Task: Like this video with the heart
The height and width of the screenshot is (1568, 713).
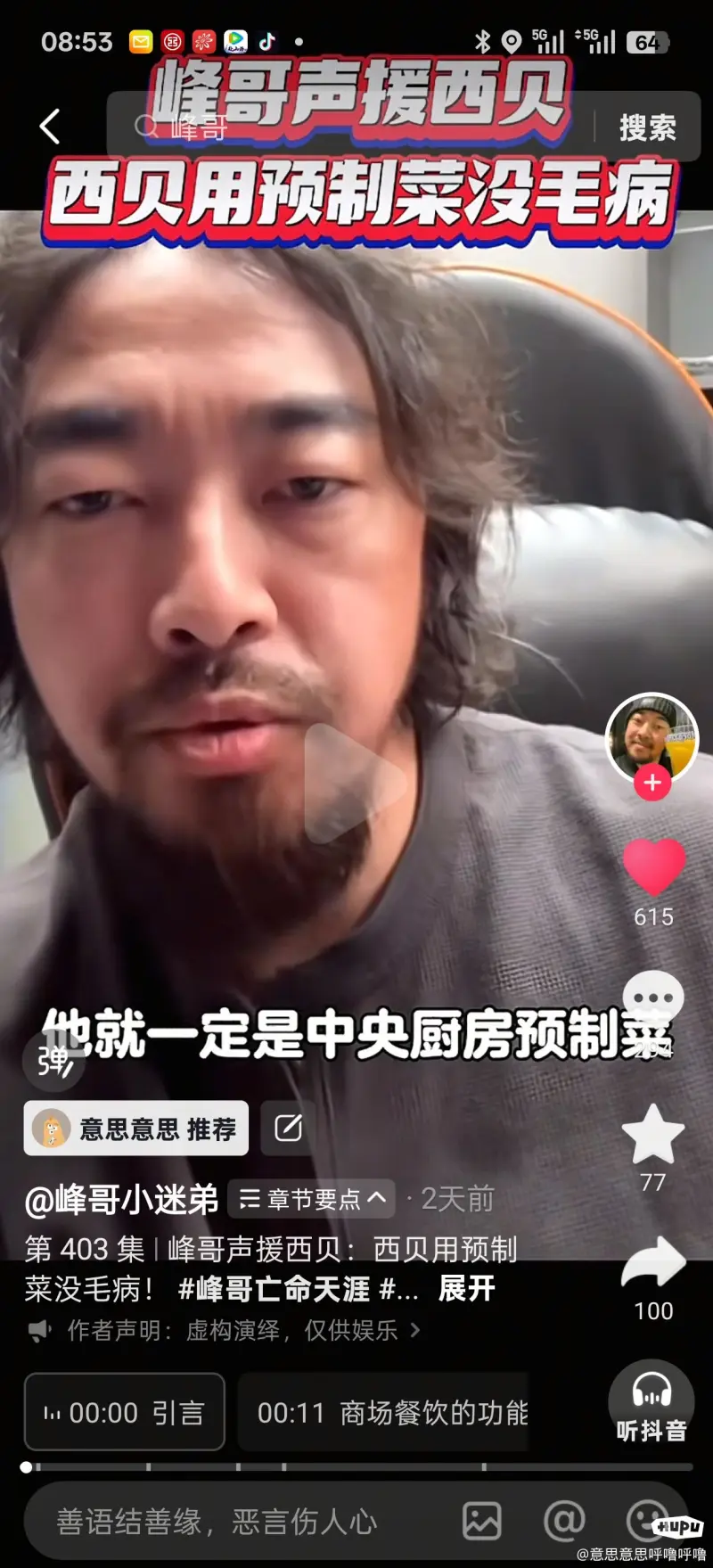Action: click(653, 866)
